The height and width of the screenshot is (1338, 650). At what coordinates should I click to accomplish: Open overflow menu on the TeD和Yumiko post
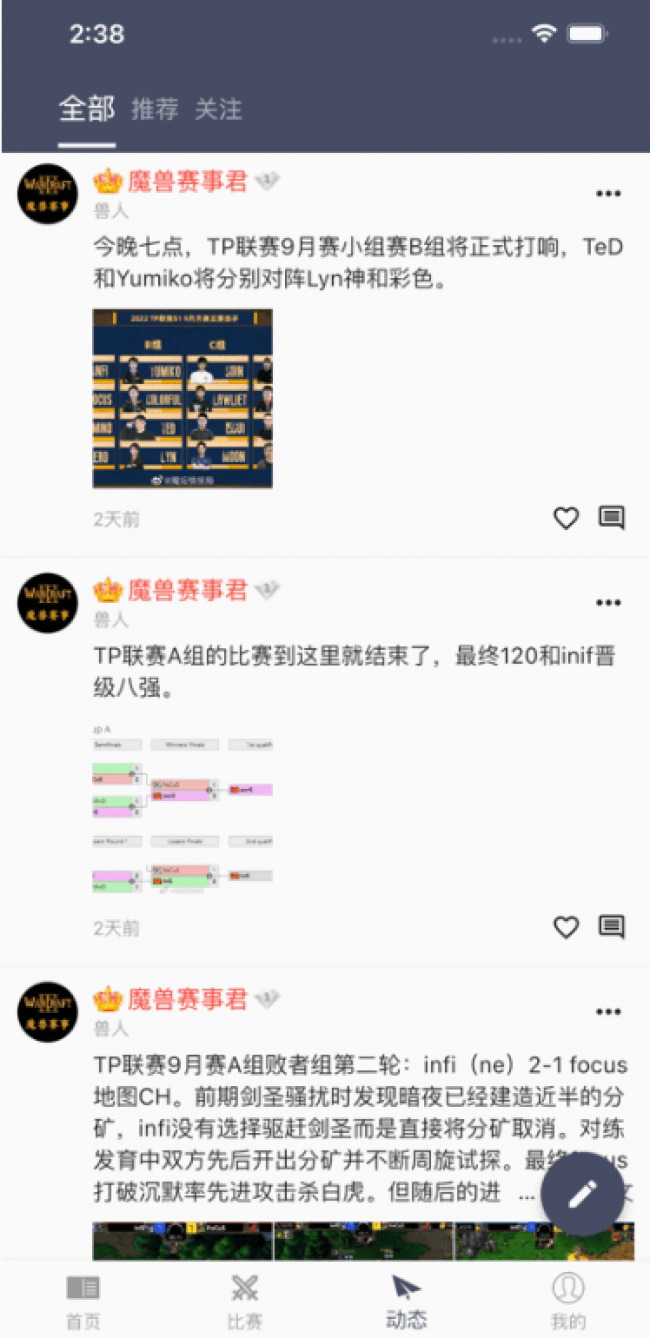pos(608,194)
